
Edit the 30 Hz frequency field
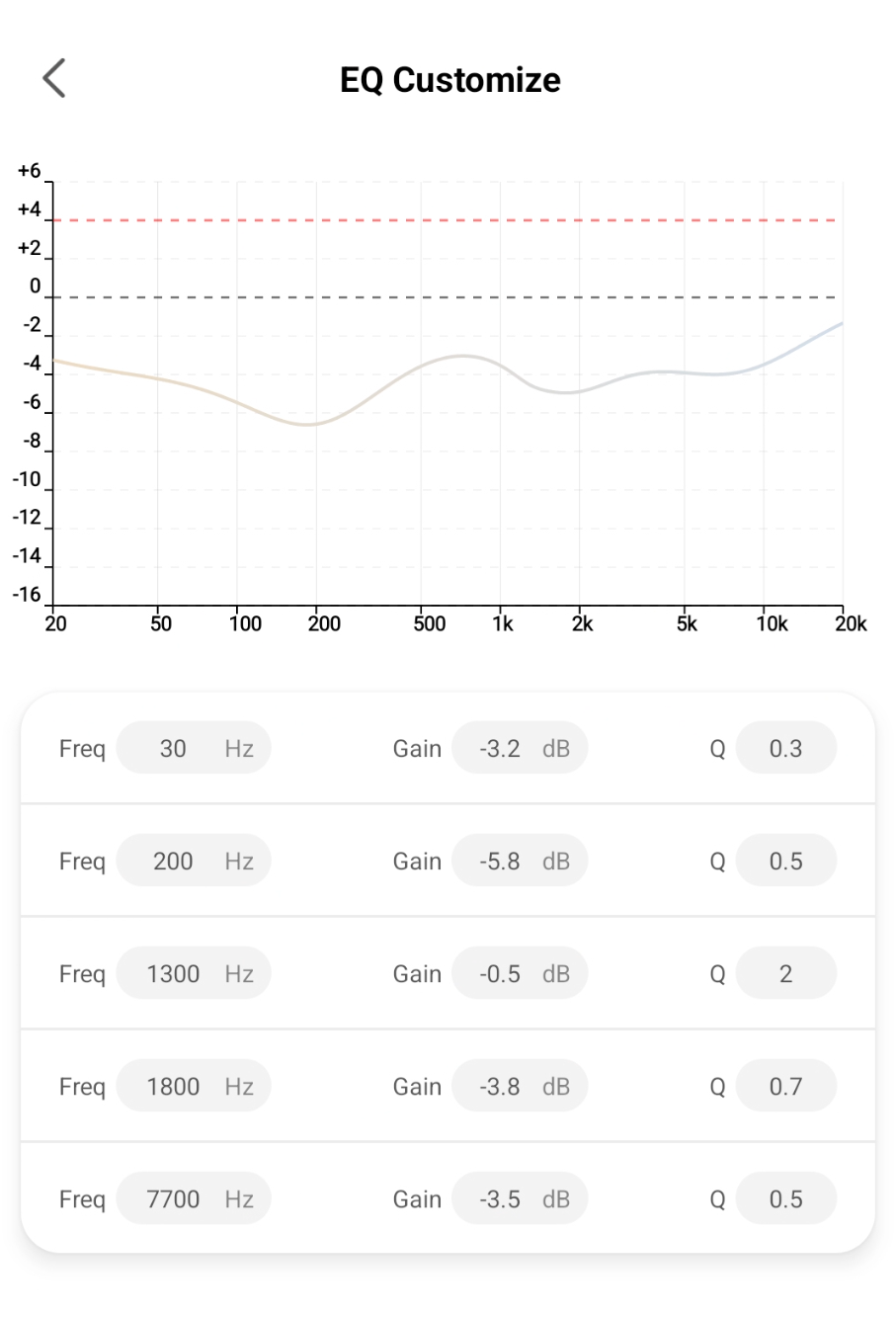(194, 748)
